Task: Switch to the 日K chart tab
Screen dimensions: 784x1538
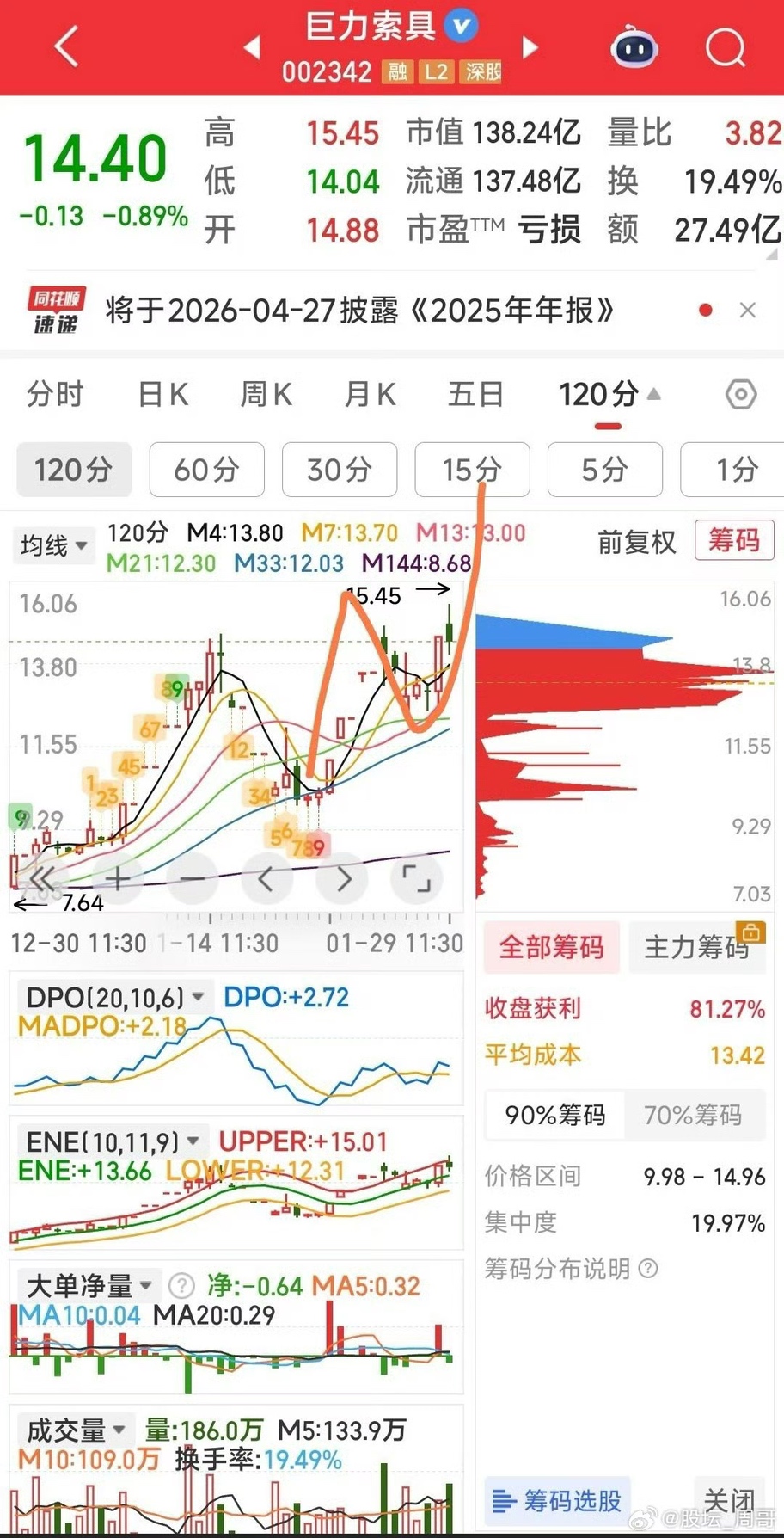Action: tap(162, 395)
